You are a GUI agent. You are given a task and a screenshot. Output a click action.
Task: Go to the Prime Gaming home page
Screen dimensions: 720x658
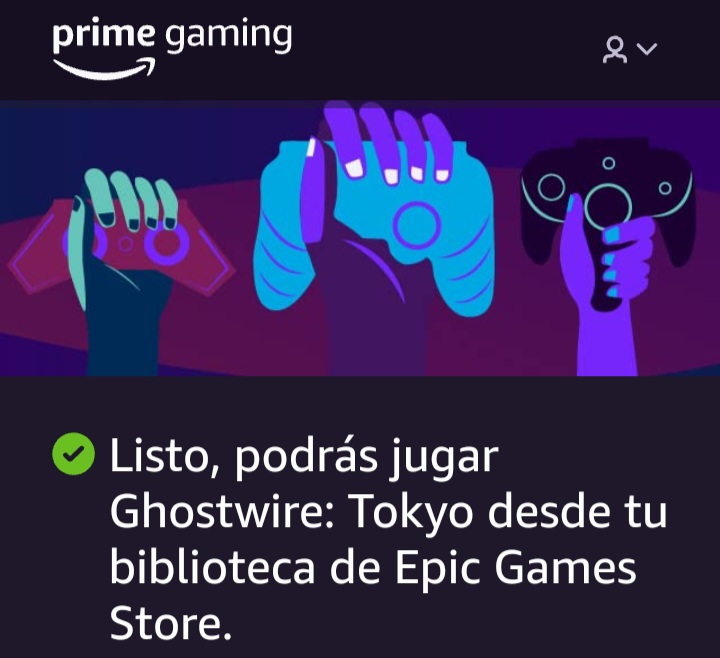(x=171, y=46)
